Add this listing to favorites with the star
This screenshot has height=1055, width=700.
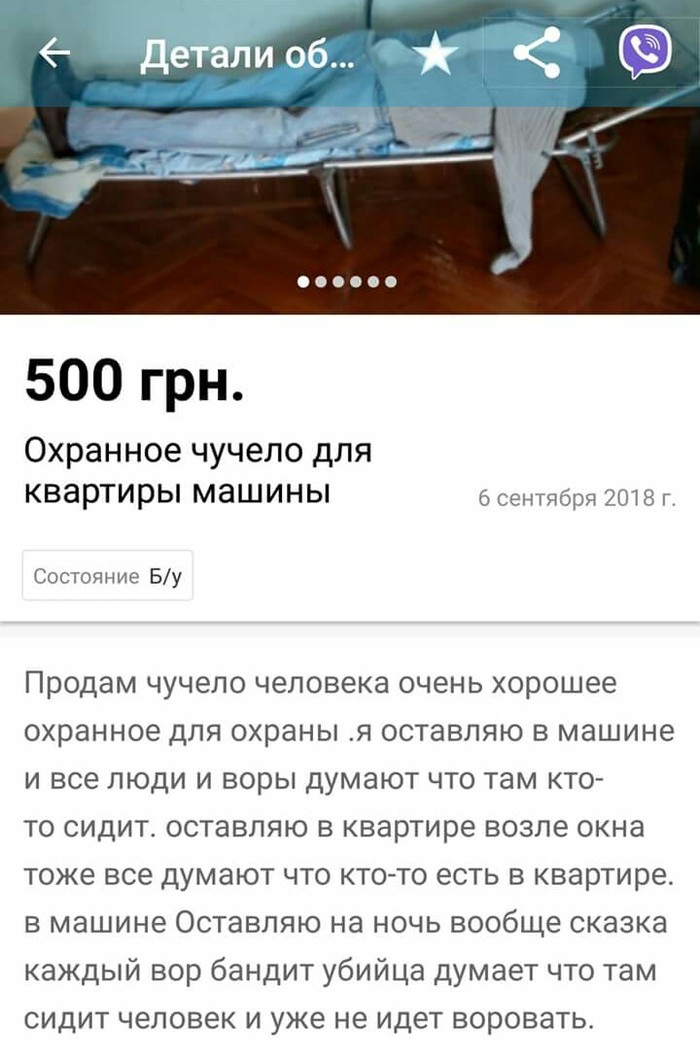pyautogui.click(x=436, y=55)
